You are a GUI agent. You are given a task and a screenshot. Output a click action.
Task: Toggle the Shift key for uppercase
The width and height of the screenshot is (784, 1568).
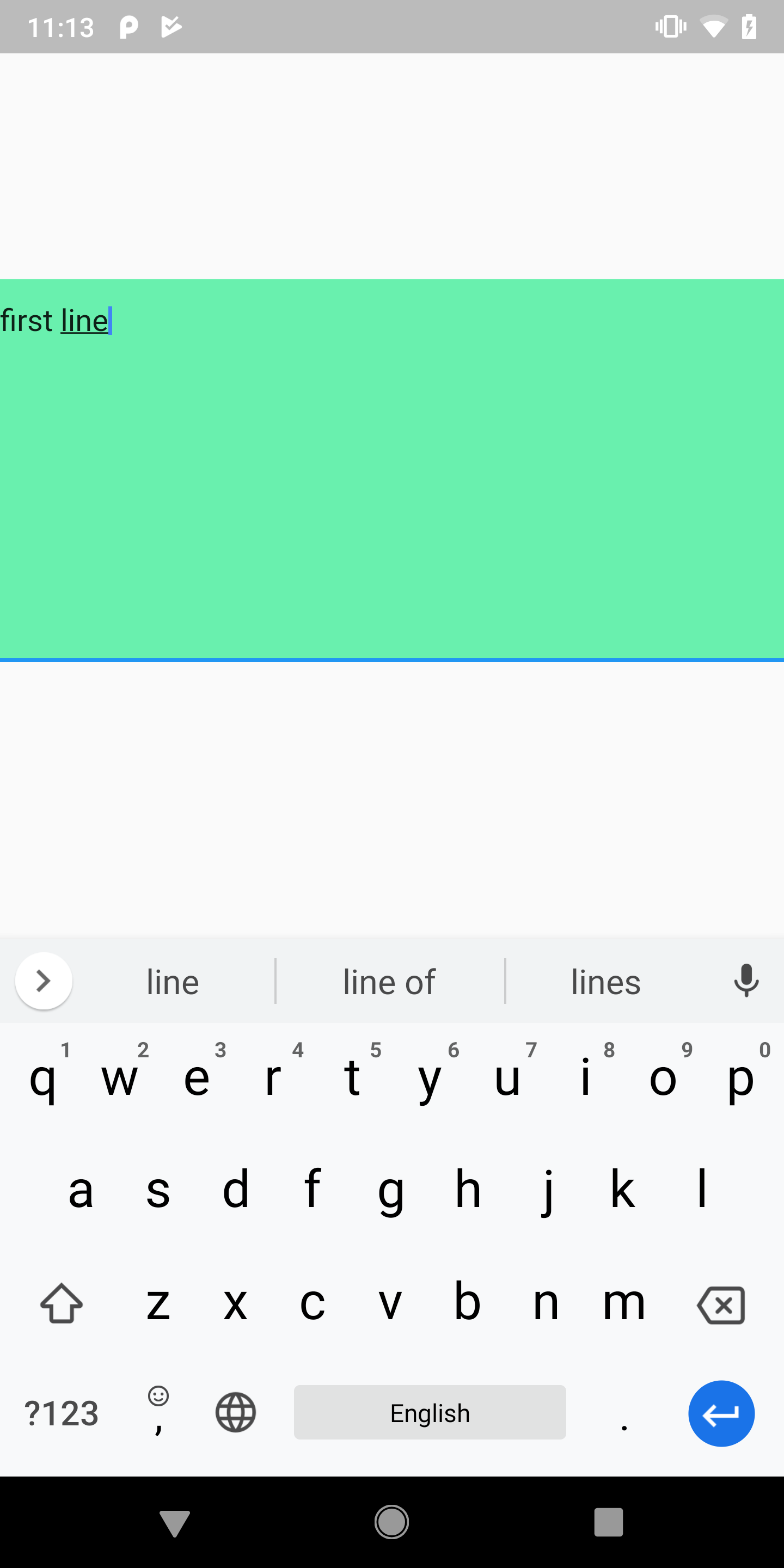tap(61, 1303)
